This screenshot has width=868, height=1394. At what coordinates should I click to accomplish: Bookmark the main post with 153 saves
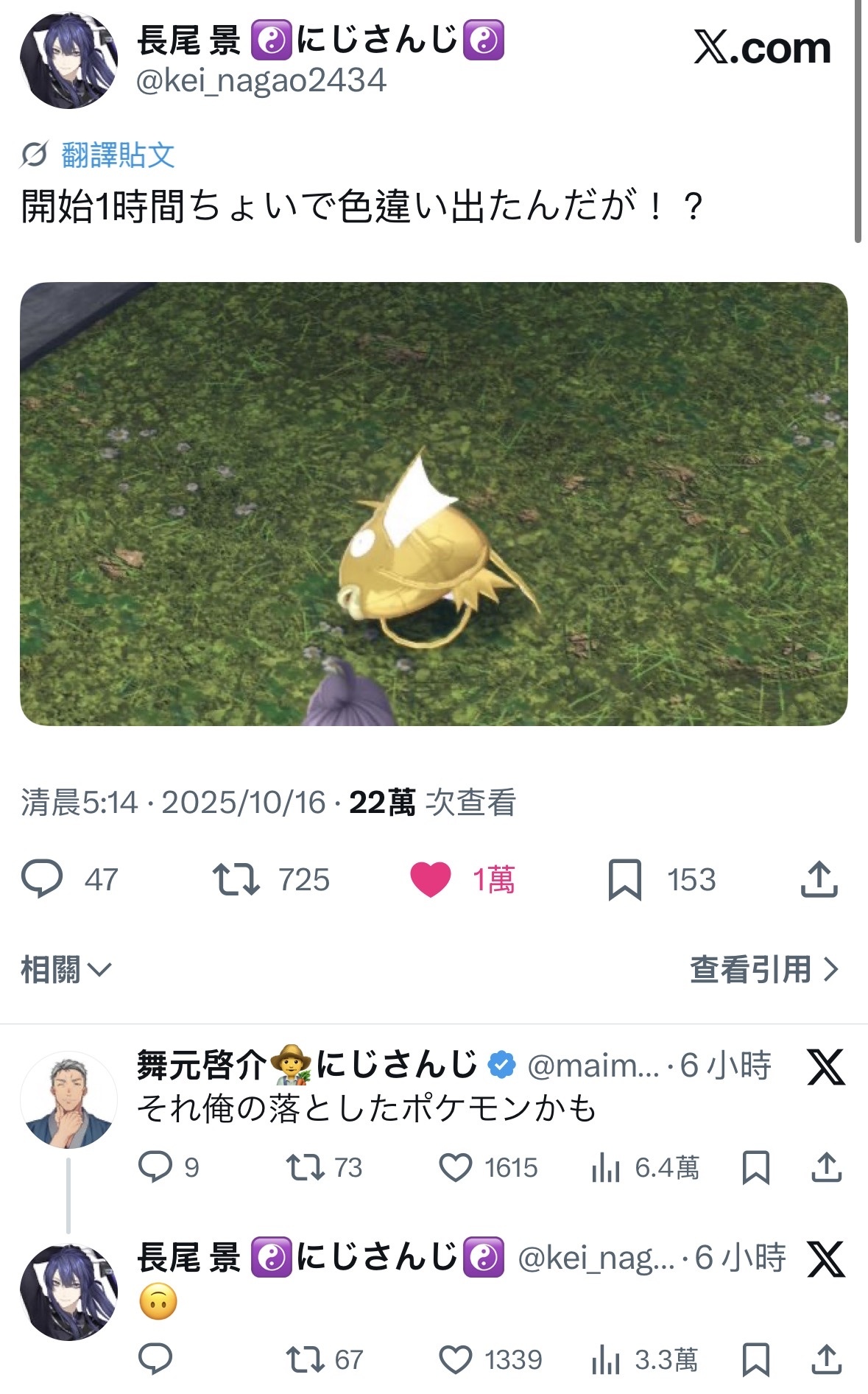(x=625, y=879)
